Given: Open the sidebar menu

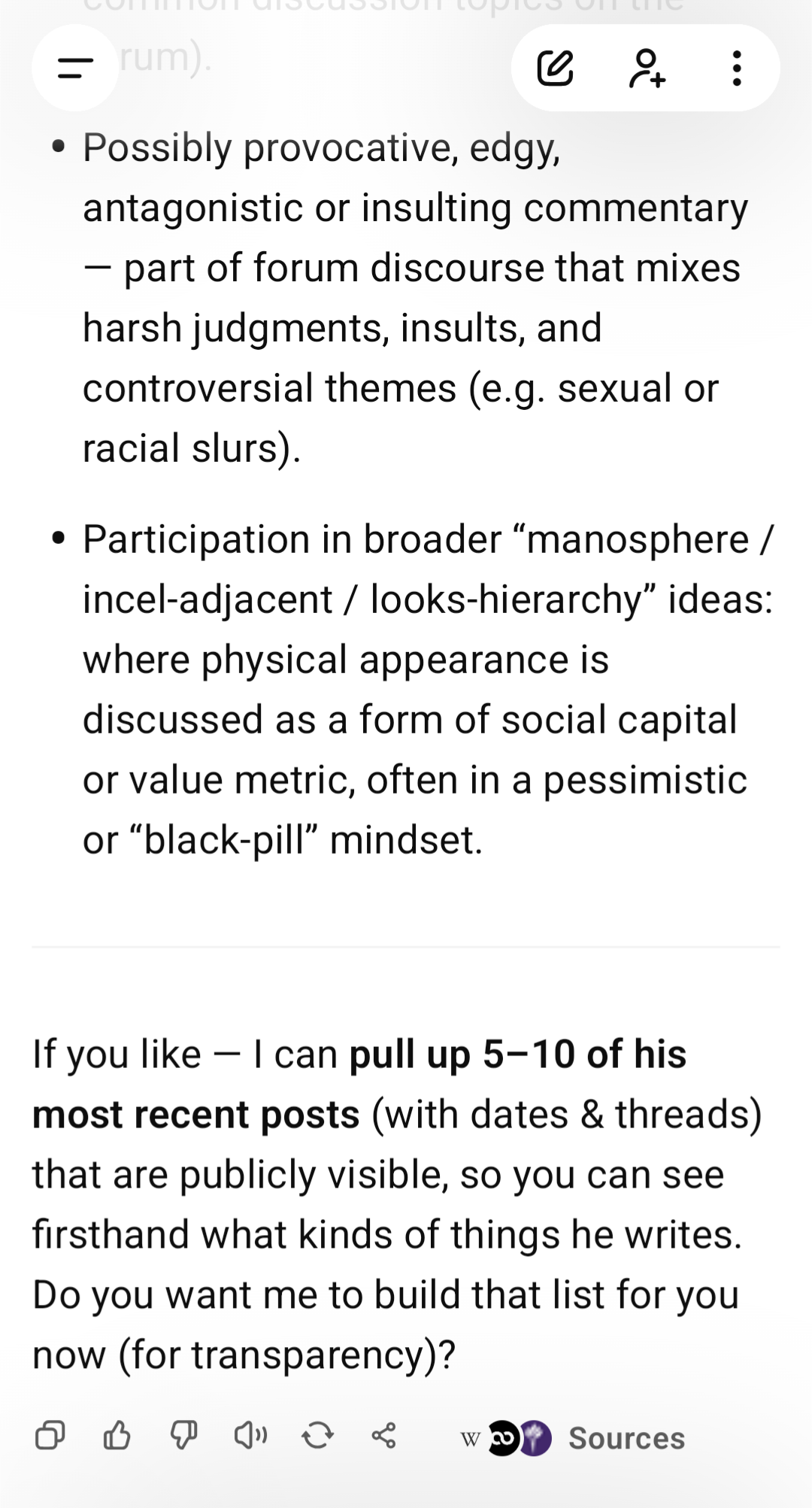Looking at the screenshot, I should [75, 68].
